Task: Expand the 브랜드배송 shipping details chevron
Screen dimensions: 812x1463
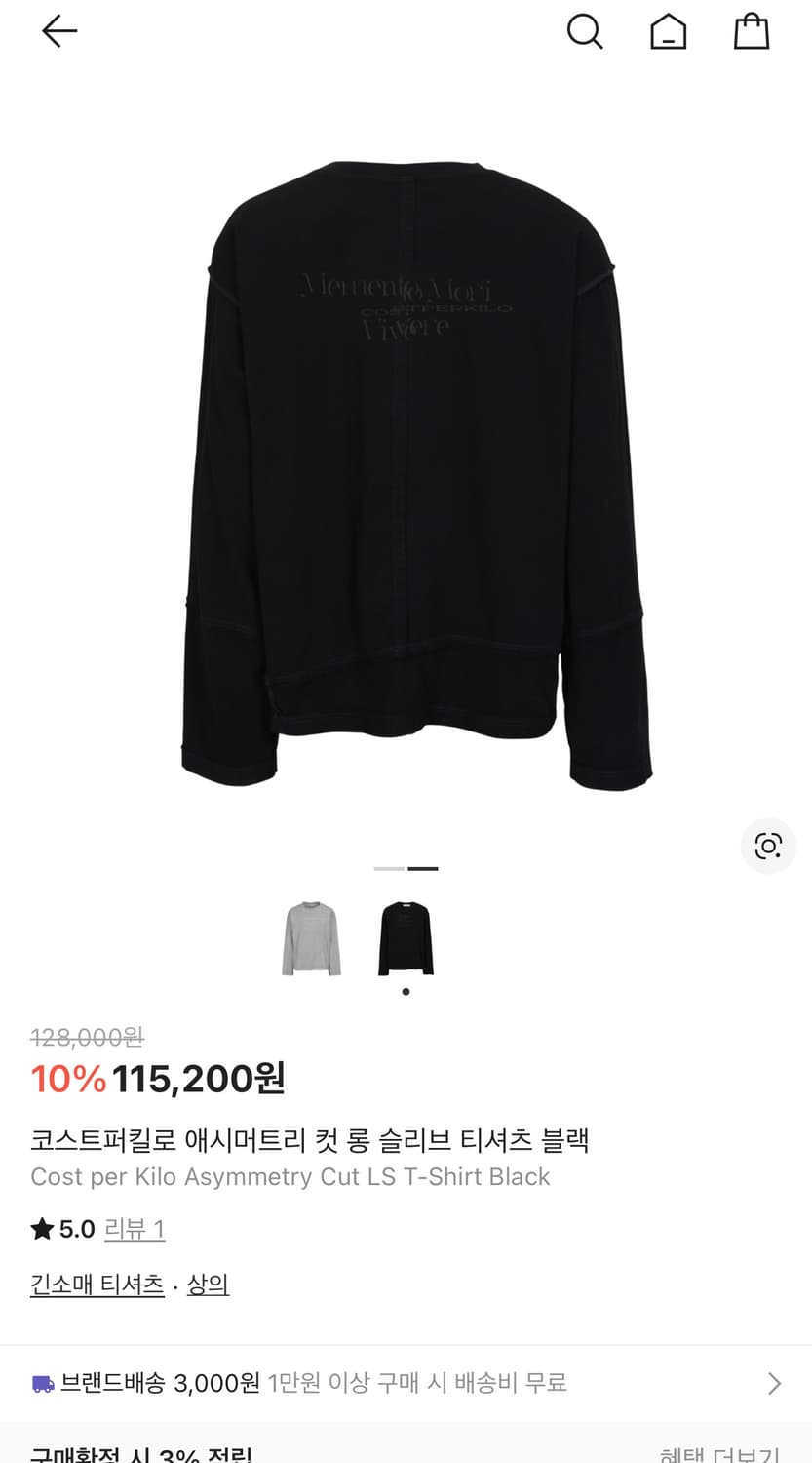Action: pos(775,1382)
